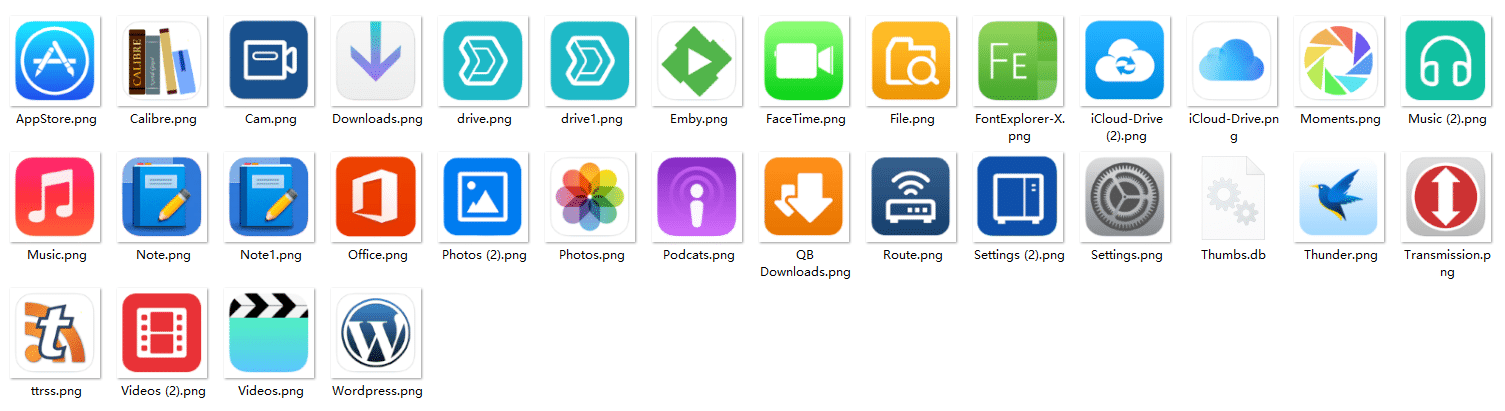Screen dimensions: 1505x411
Task: Select FontExplorer-X.png file
Action: [x=1018, y=61]
